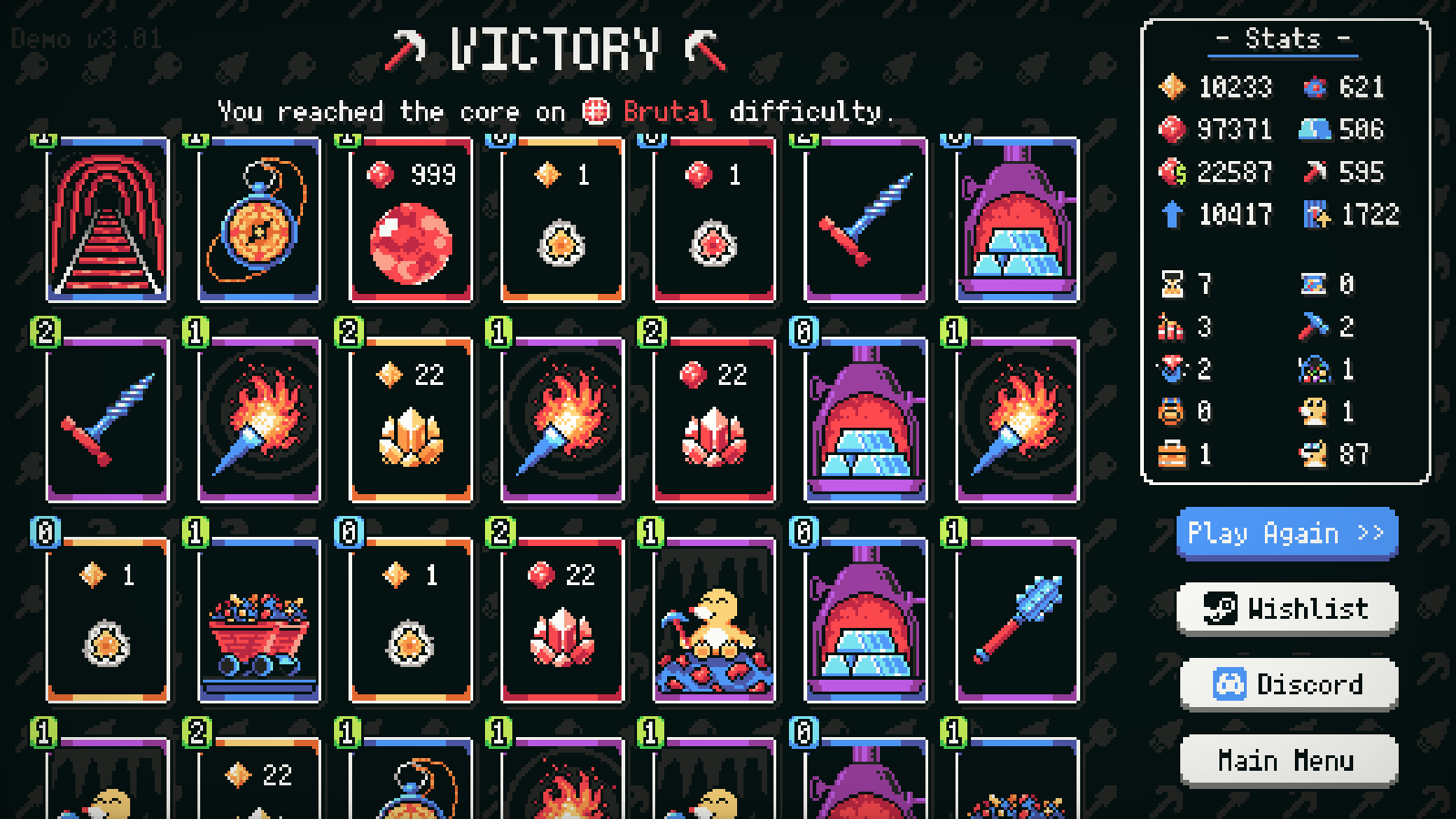Screen dimensions: 1456x819
Task: Start a new run with Play Again
Action: [1287, 533]
